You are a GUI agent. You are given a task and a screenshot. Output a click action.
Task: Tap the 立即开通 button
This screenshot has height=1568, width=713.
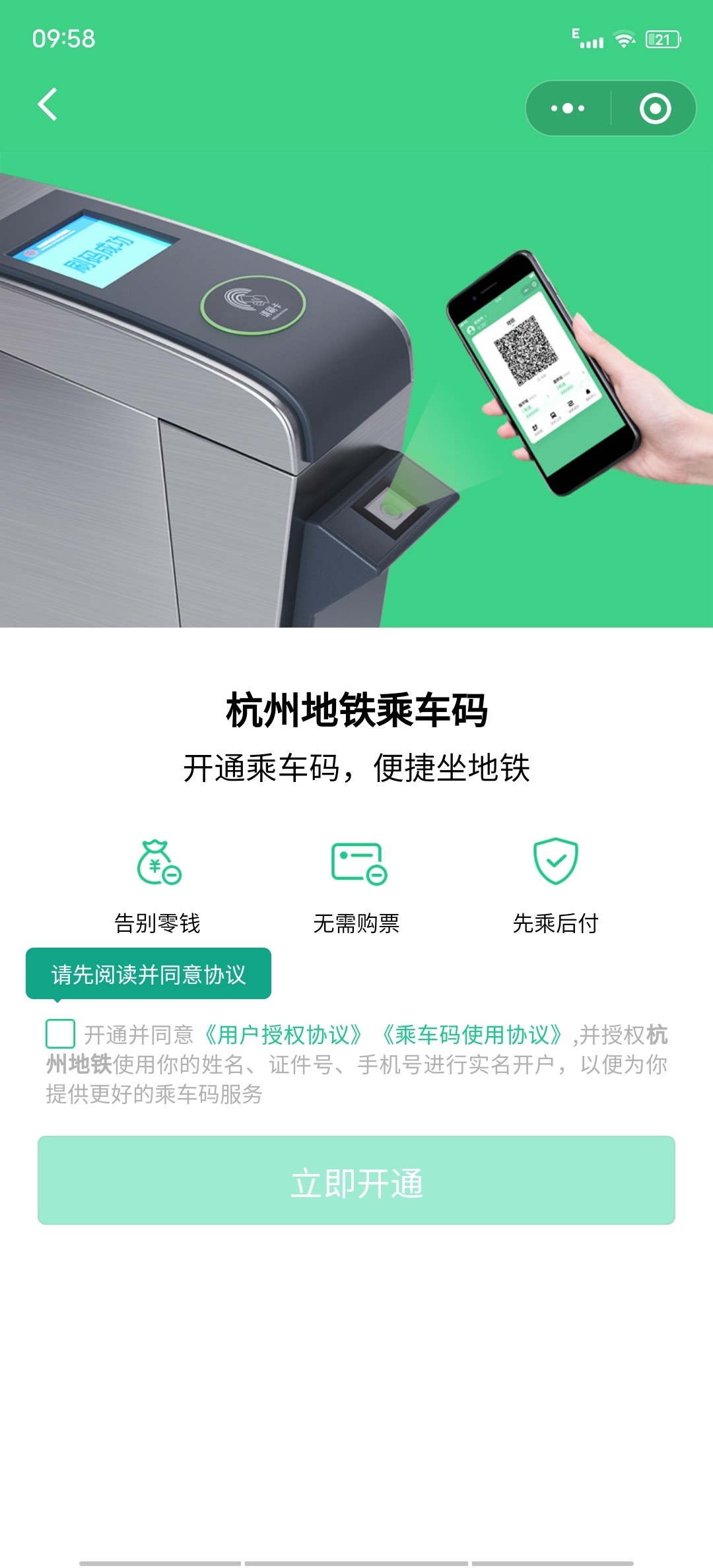pyautogui.click(x=356, y=1180)
